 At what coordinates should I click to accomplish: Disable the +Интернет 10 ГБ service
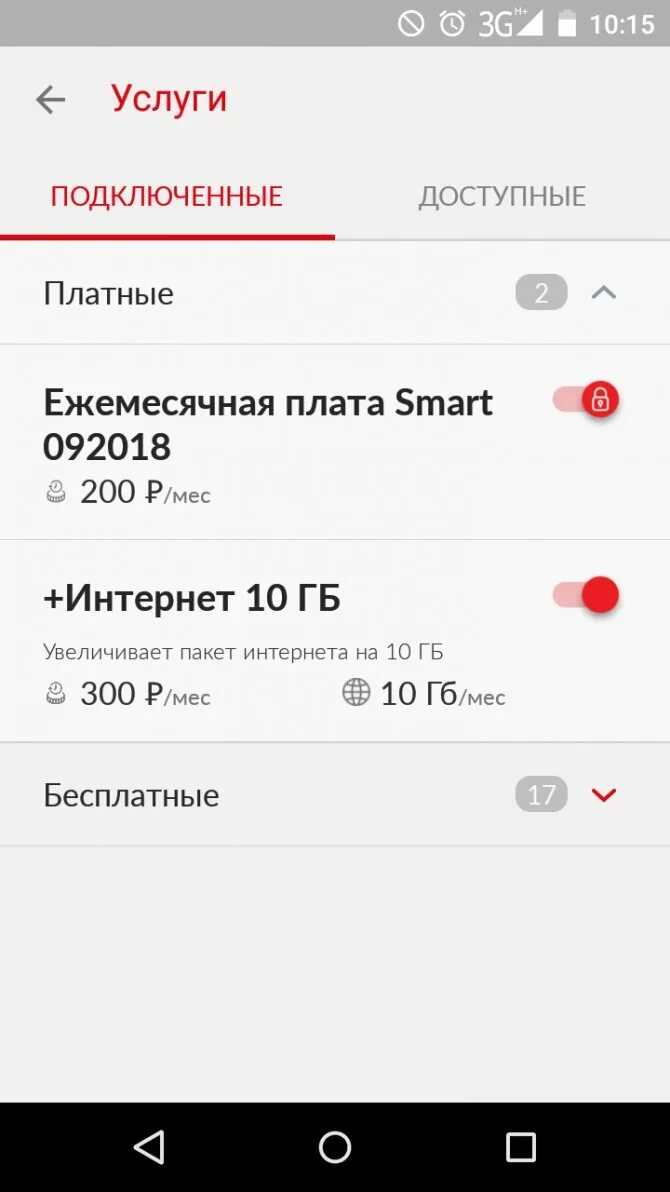click(587, 596)
